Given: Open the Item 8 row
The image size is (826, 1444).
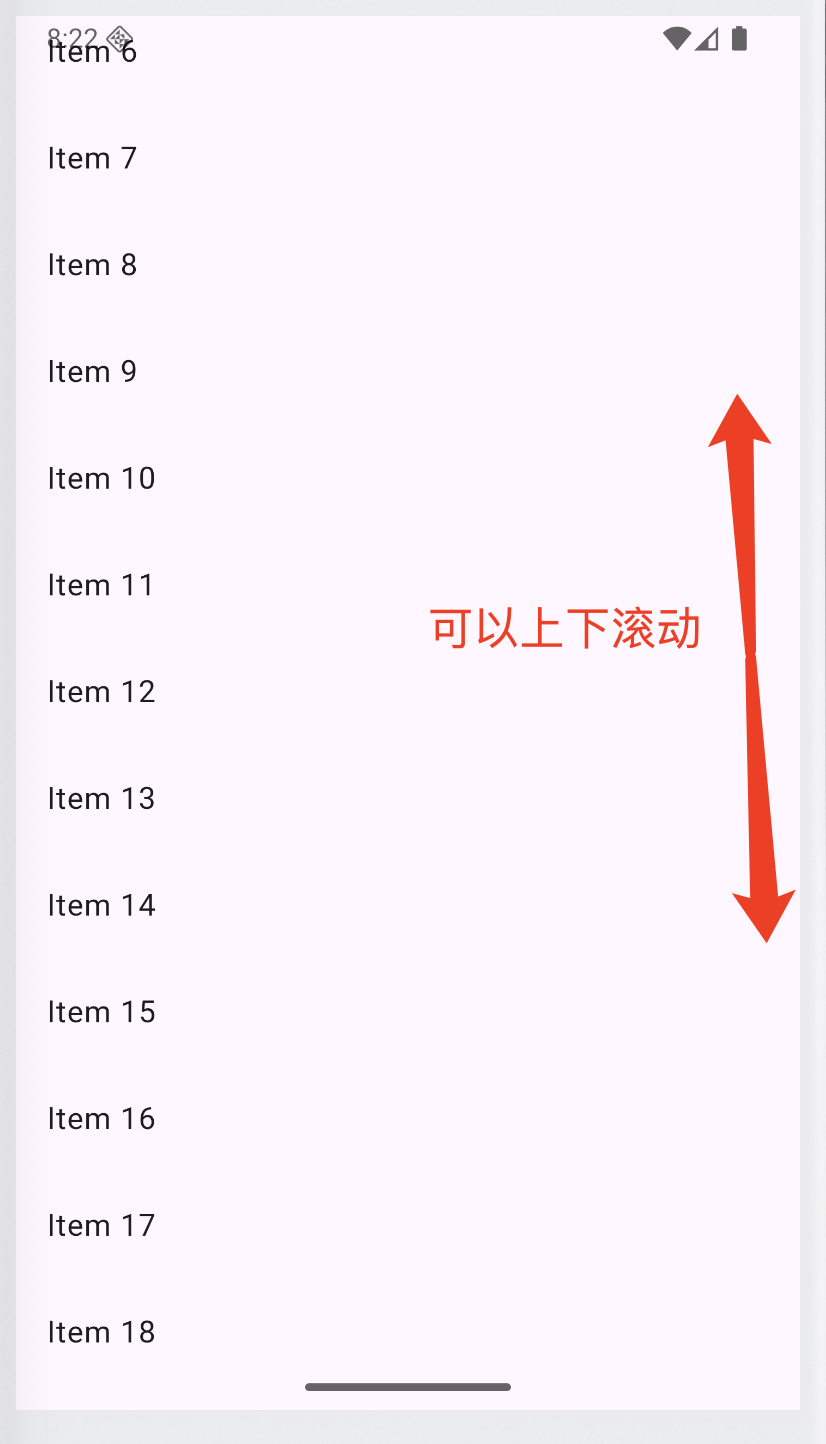Looking at the screenshot, I should coord(408,265).
